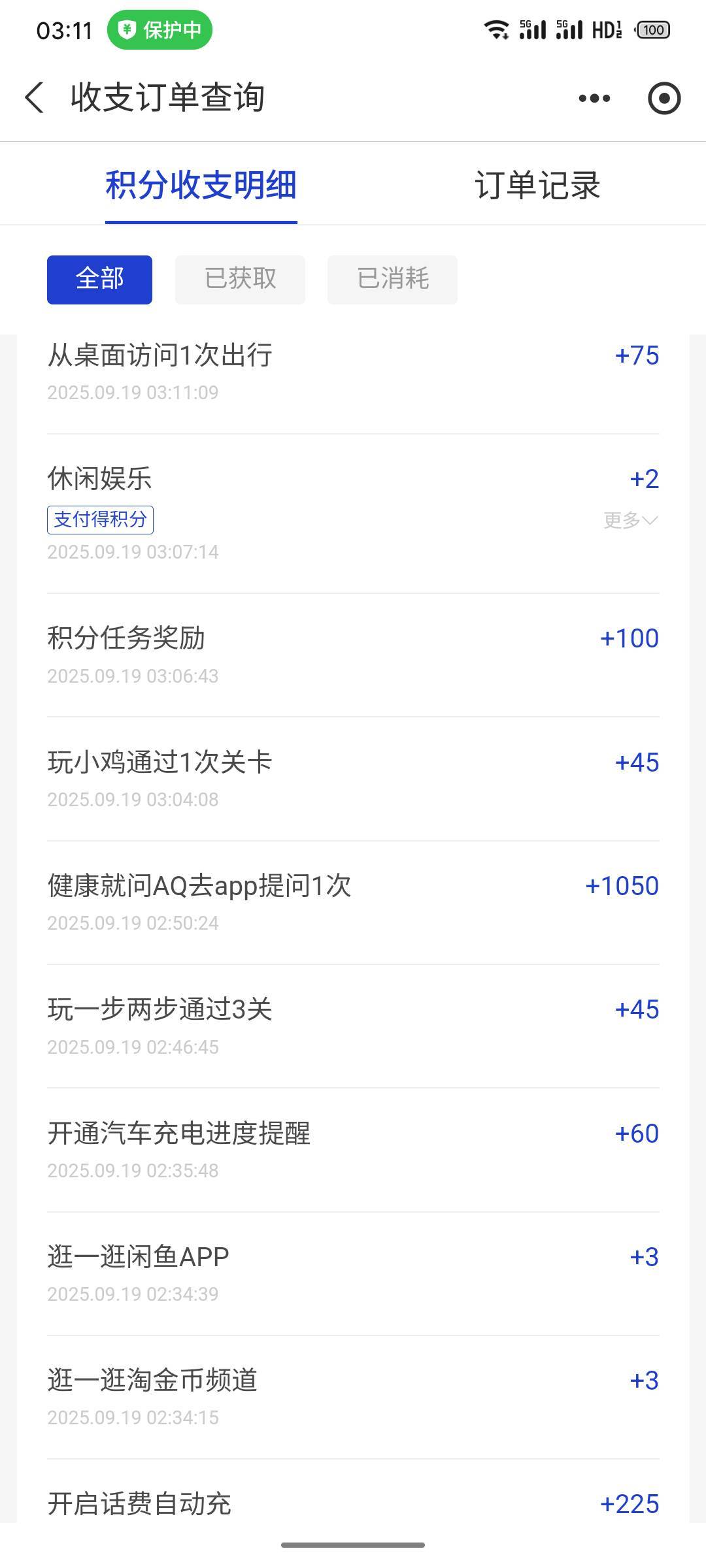
Task: Select the 全部 filter chip
Action: pos(99,280)
